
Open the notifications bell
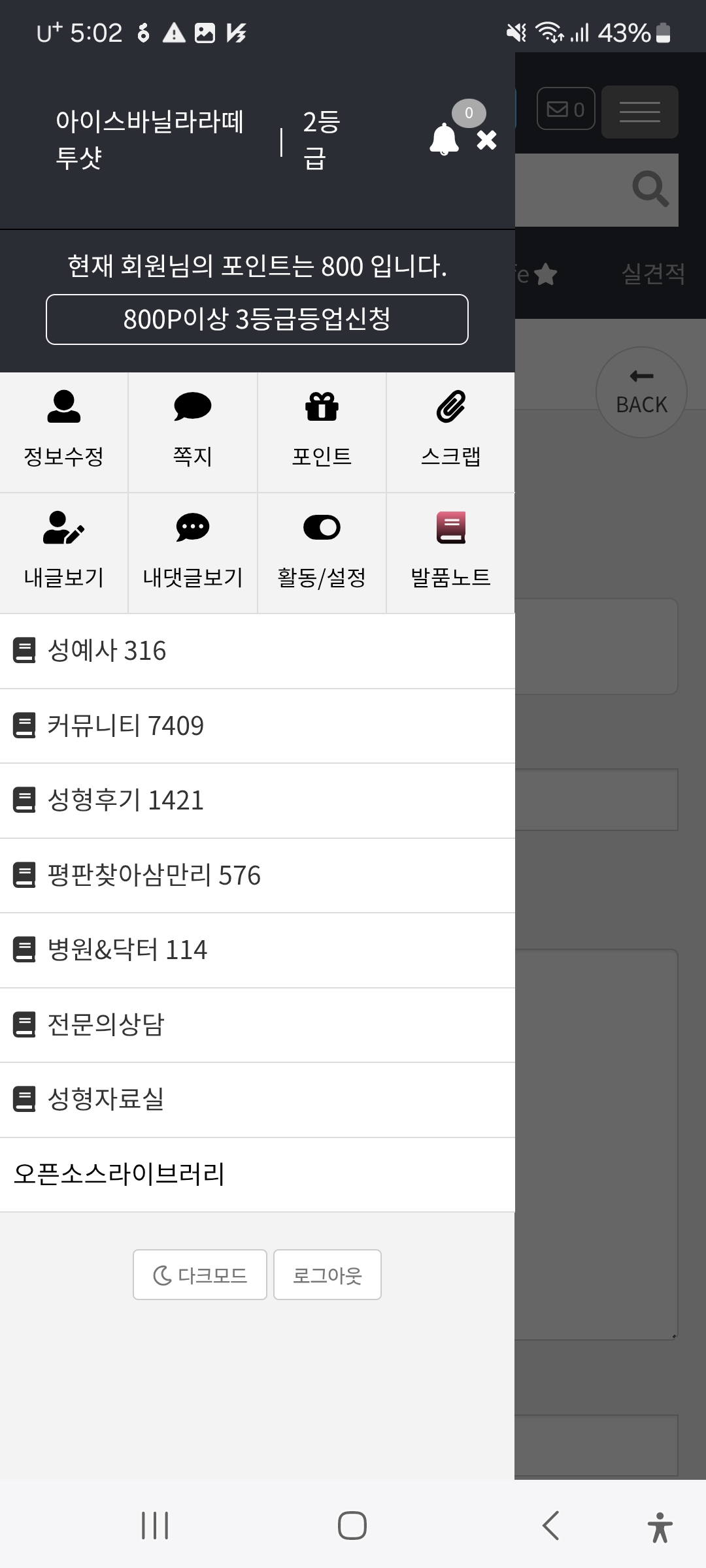(x=444, y=139)
